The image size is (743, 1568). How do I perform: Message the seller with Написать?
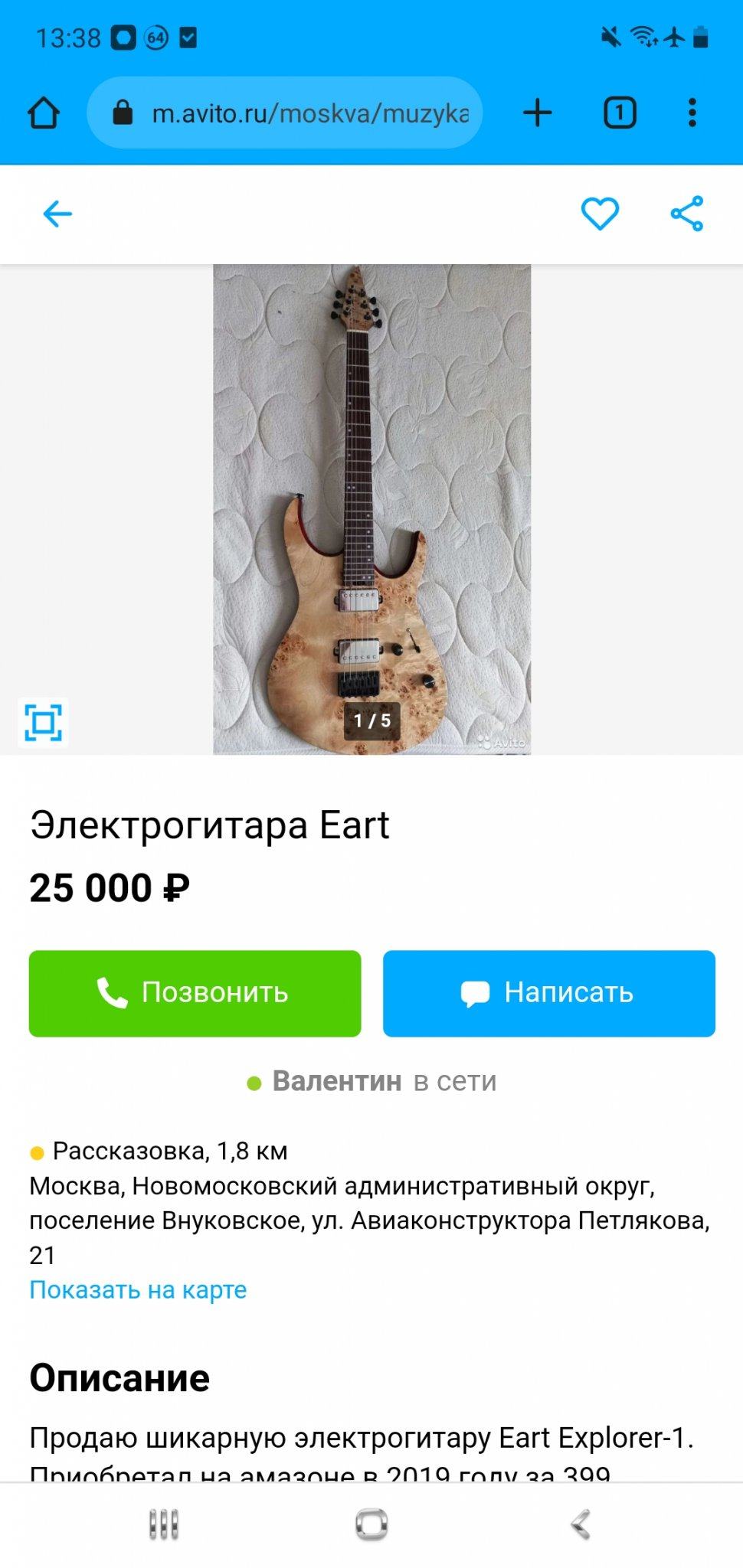(548, 993)
